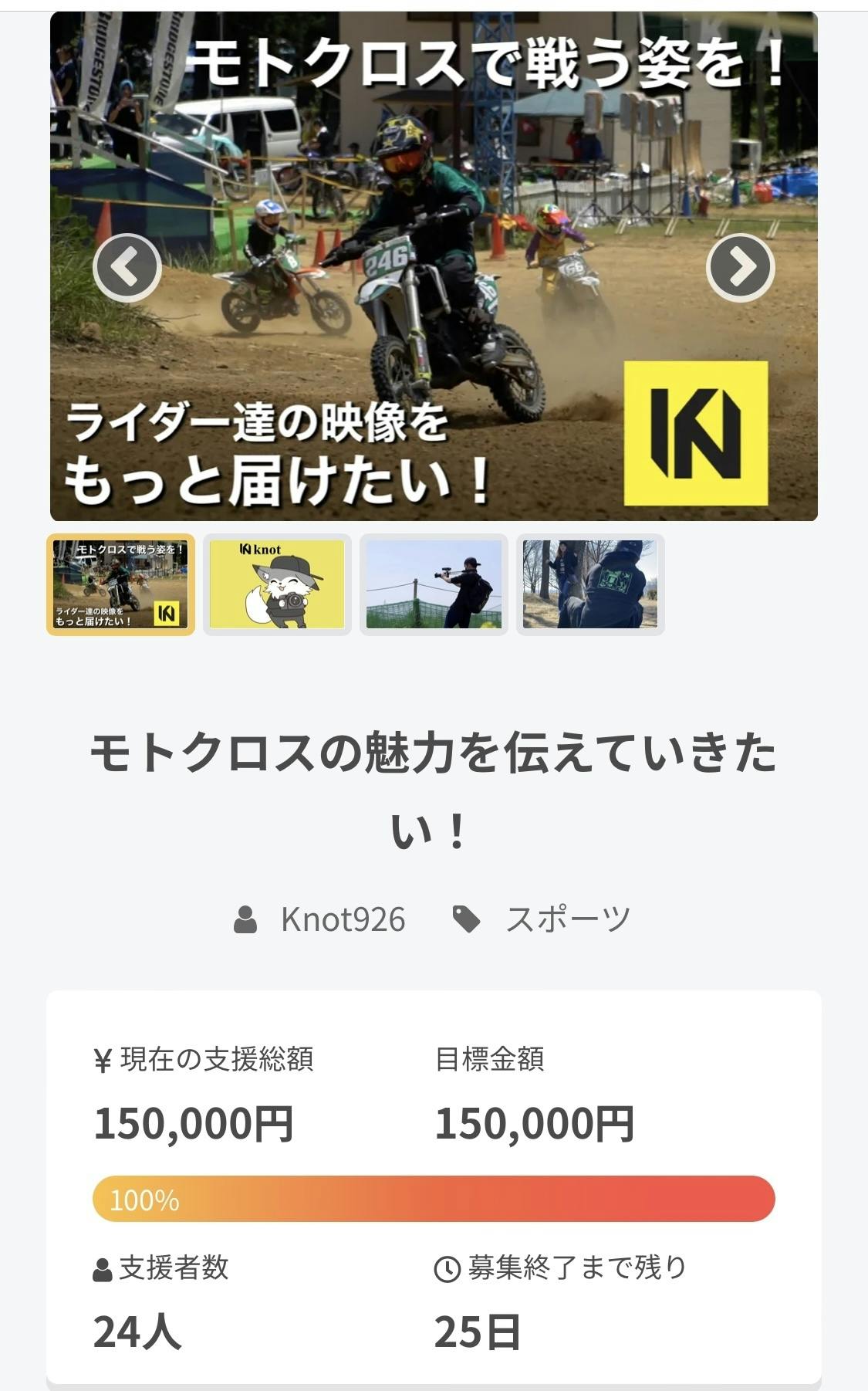Open project owner Knot926's profile
Image resolution: width=868 pixels, height=1391 pixels.
tap(342, 919)
